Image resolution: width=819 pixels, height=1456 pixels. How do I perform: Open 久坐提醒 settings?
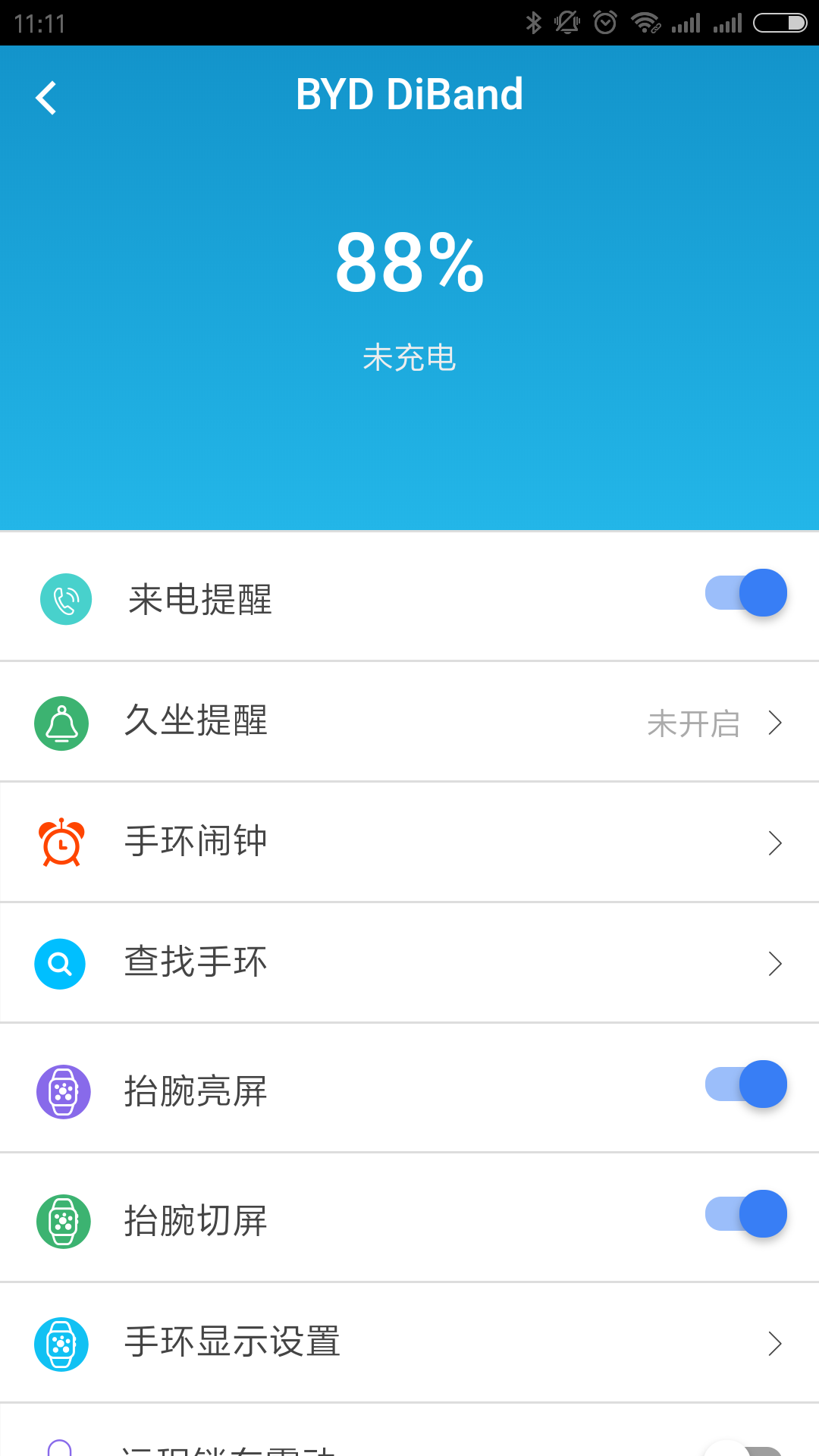click(x=409, y=722)
